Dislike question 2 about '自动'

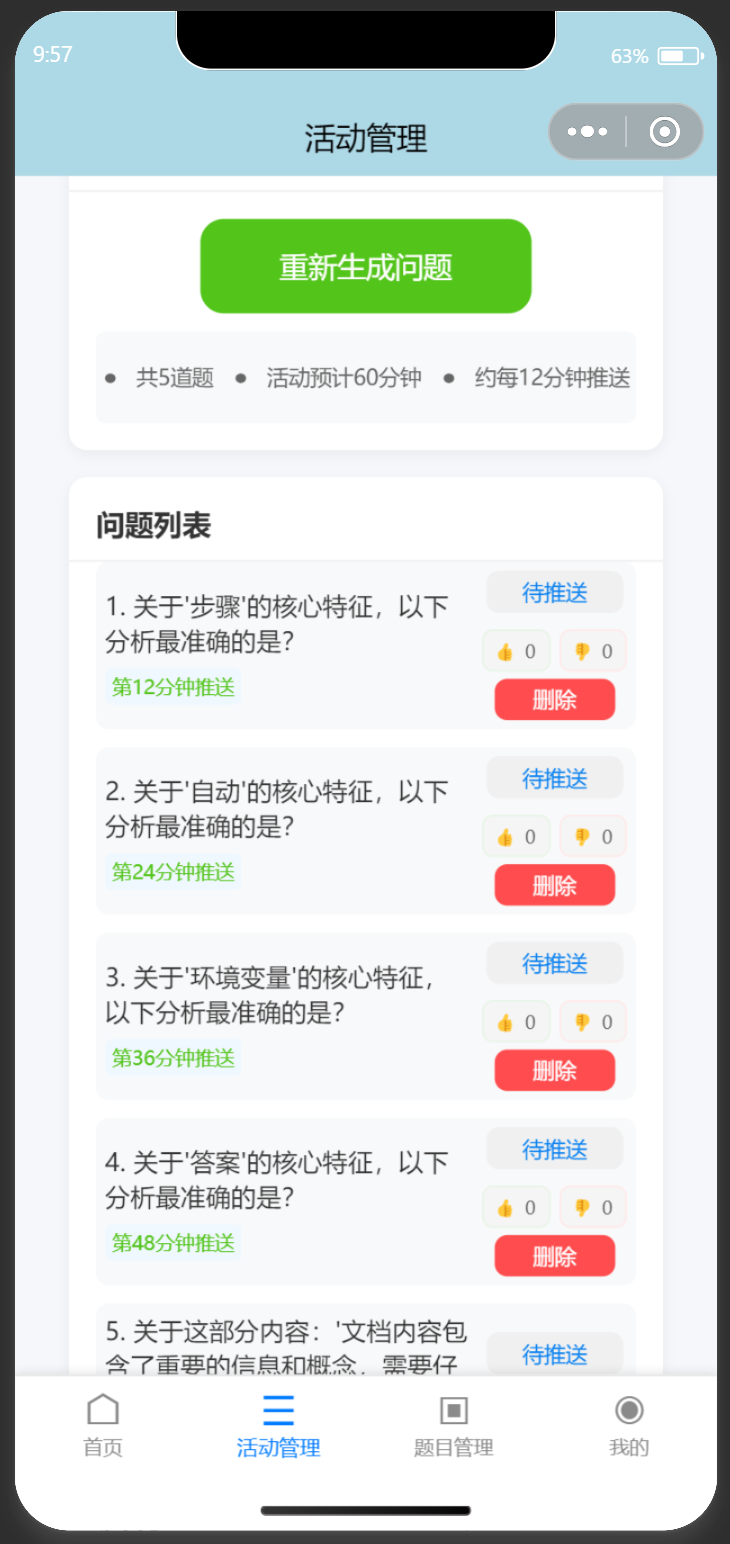tap(593, 837)
